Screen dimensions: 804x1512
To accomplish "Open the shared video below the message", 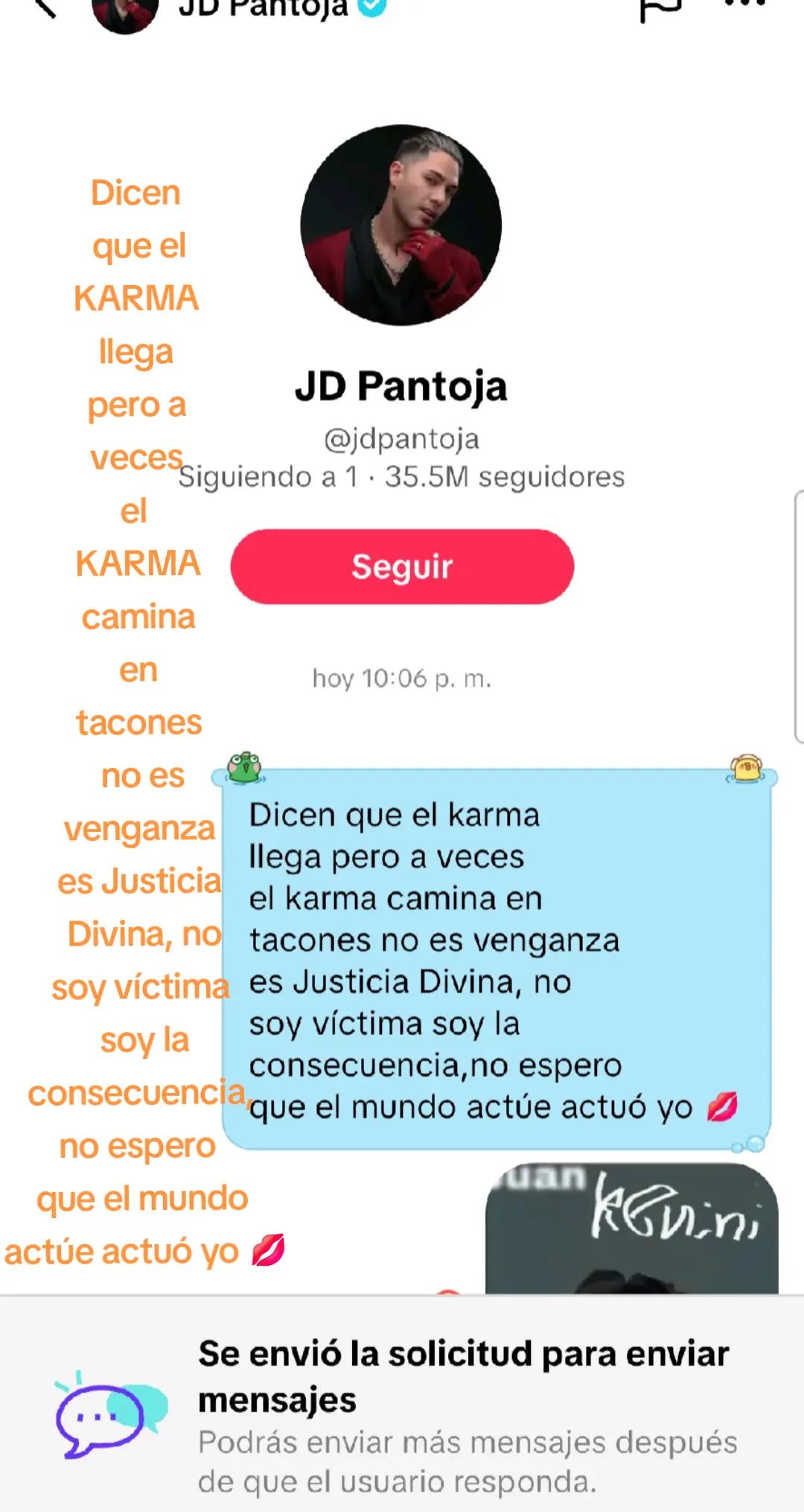I will pos(631,1228).
